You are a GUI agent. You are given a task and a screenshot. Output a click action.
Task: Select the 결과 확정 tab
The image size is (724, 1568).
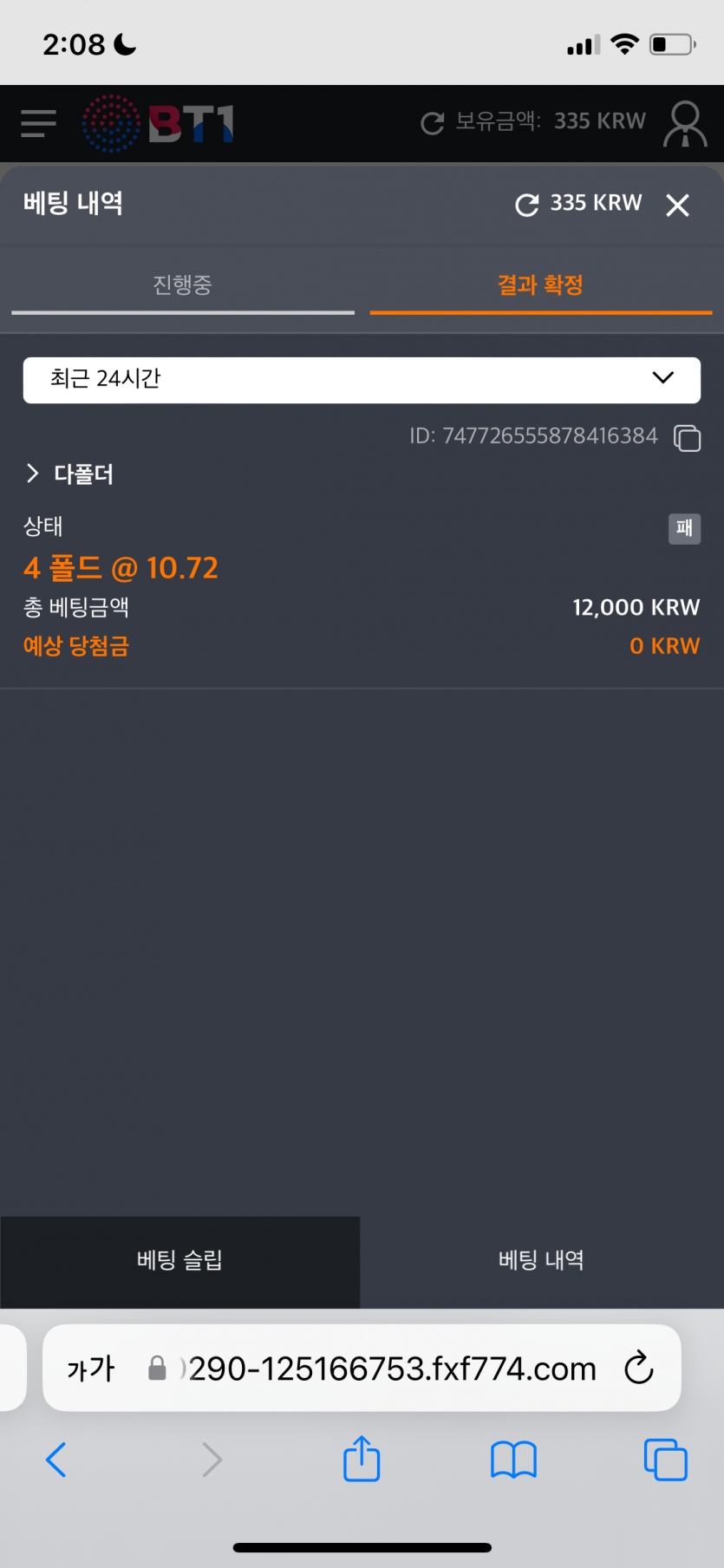click(540, 285)
